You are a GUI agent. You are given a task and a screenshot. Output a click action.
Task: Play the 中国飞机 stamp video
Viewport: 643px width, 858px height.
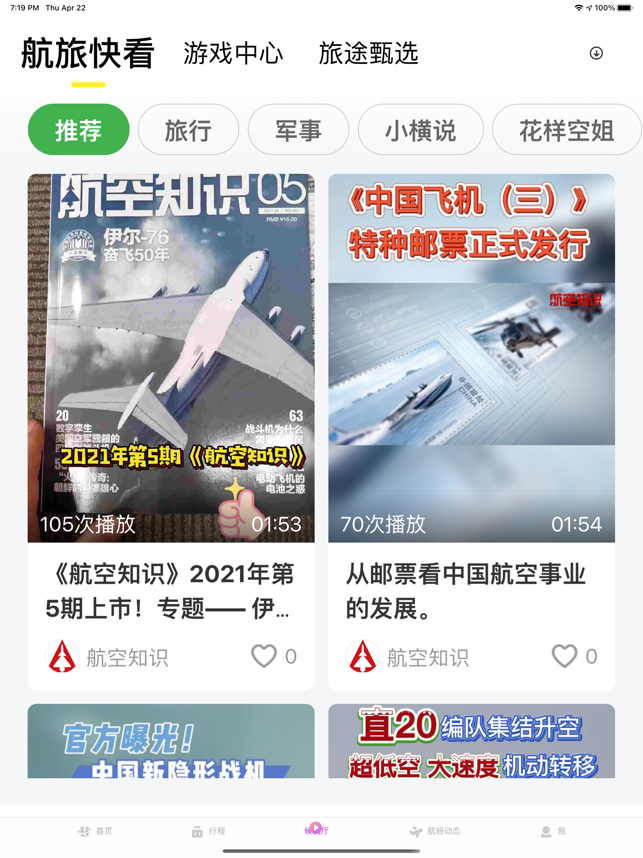tap(471, 358)
